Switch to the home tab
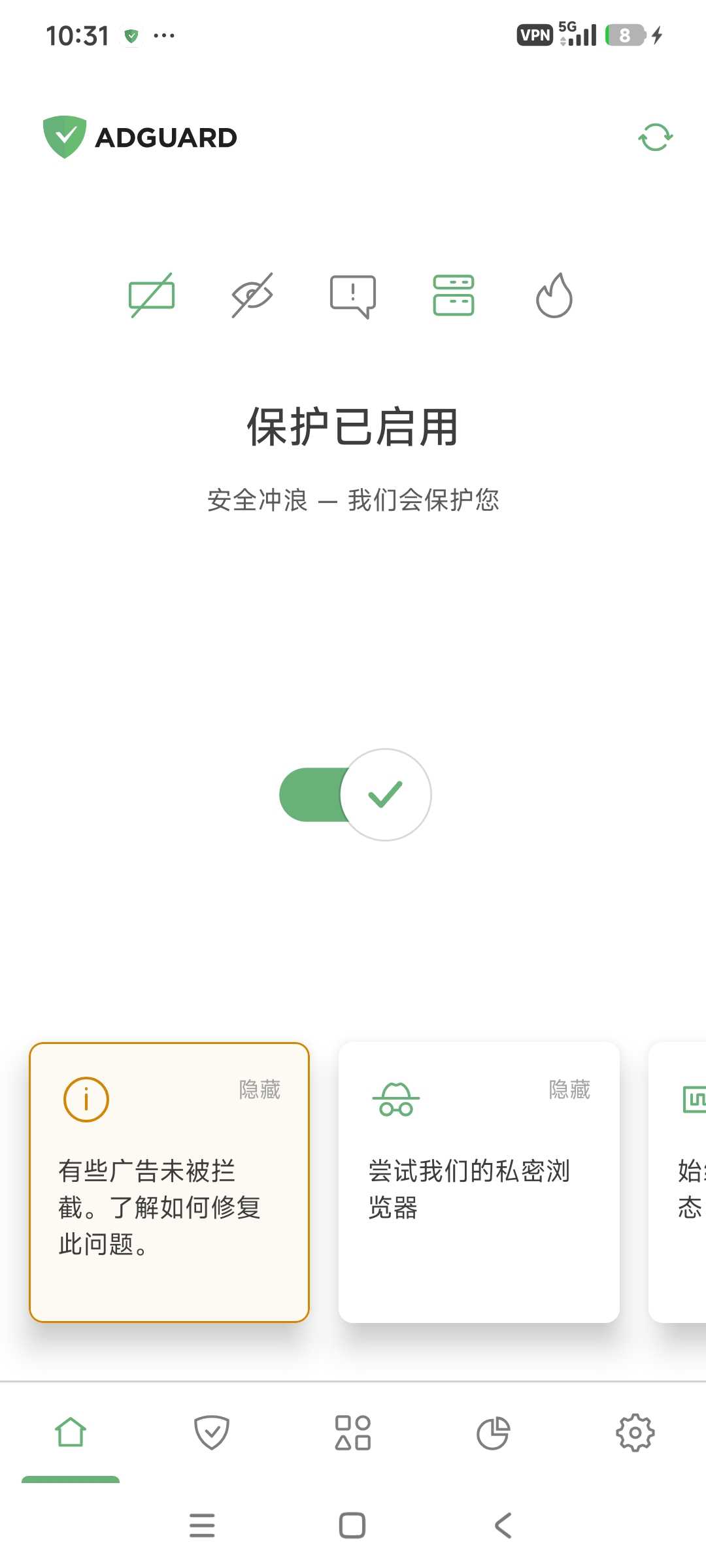The height and width of the screenshot is (1568, 706). click(71, 1433)
